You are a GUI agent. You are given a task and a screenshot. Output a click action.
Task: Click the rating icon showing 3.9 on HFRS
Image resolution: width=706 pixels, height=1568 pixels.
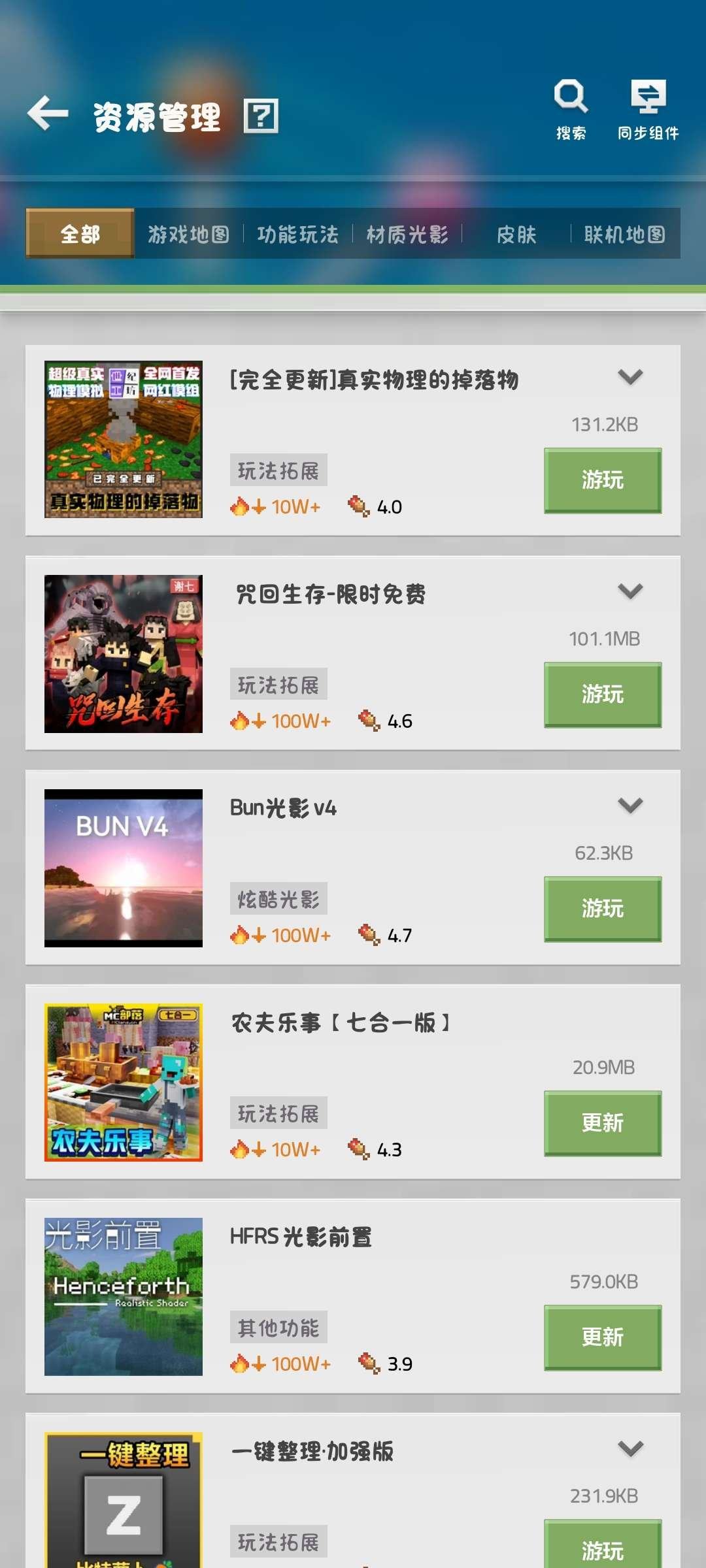point(367,1362)
